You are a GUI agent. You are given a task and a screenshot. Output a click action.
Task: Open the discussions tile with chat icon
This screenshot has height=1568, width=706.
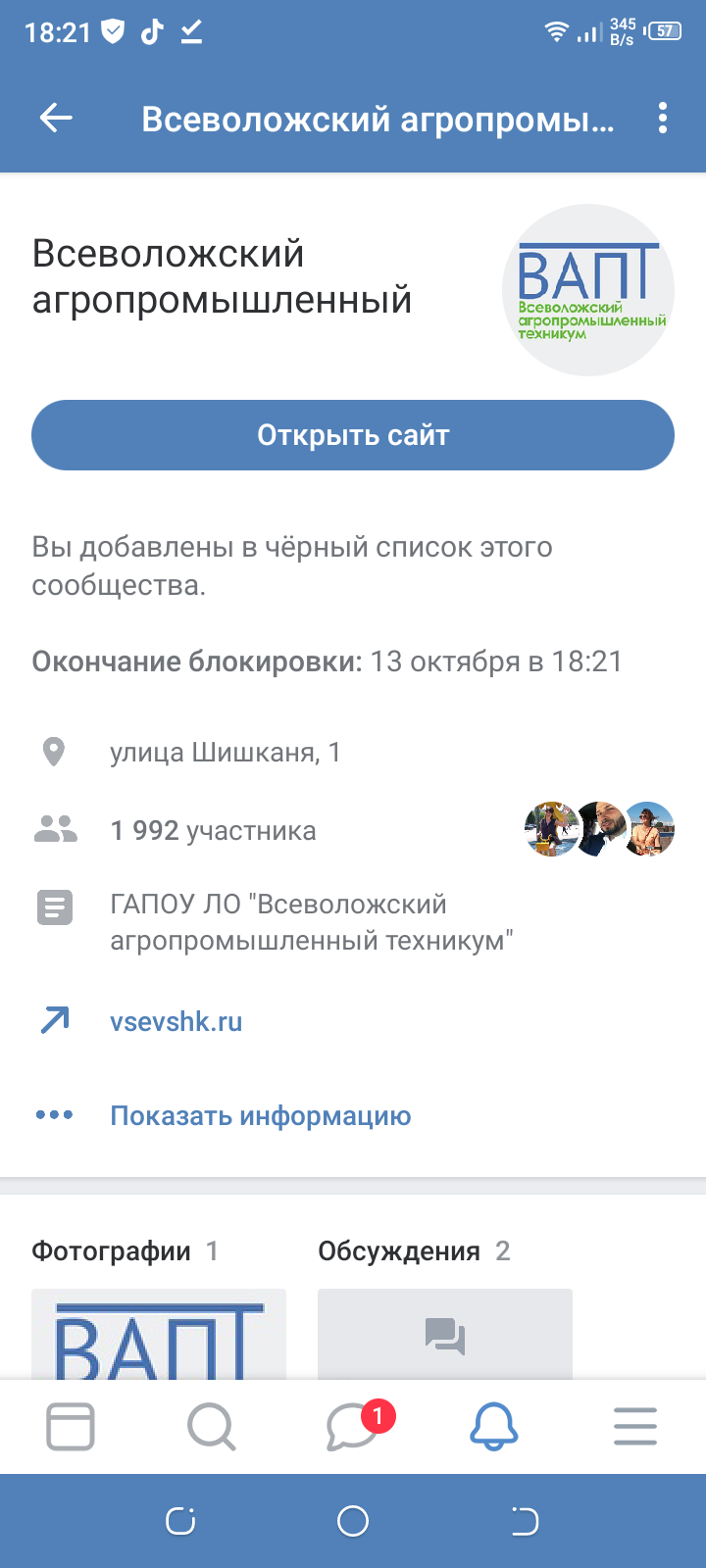(x=445, y=1335)
